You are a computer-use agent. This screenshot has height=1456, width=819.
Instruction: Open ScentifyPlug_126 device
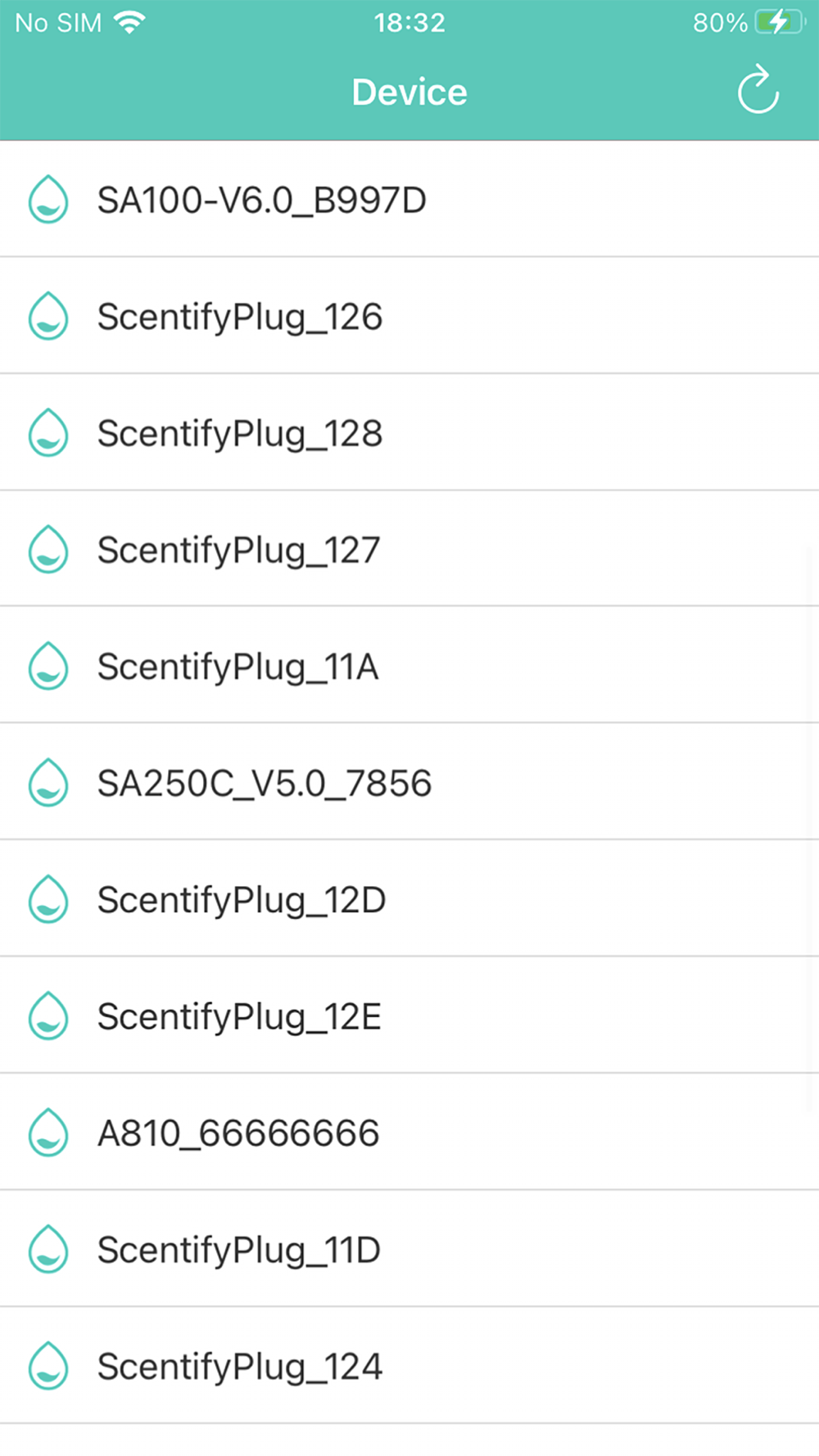[409, 315]
